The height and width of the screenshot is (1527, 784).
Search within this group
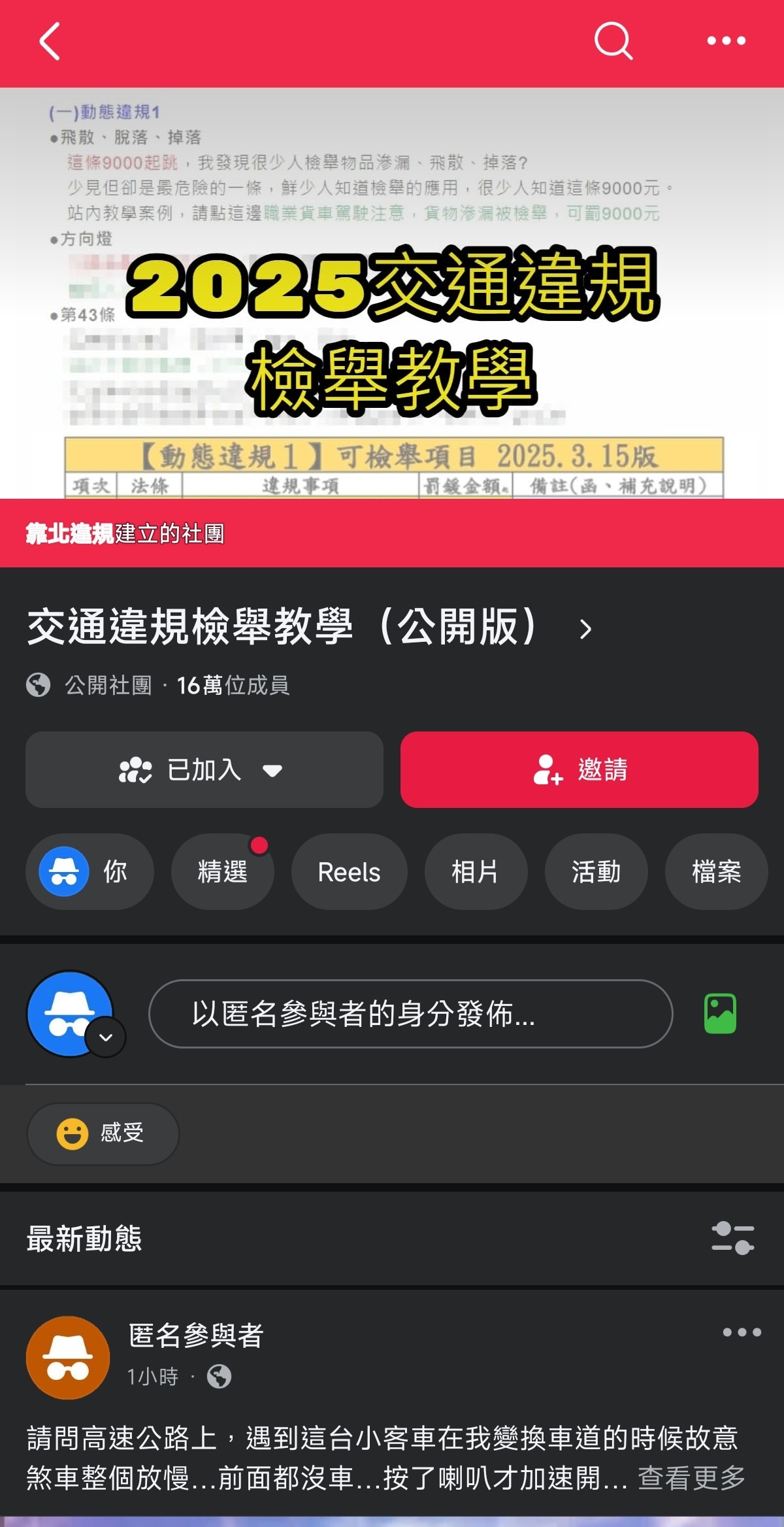tap(613, 41)
